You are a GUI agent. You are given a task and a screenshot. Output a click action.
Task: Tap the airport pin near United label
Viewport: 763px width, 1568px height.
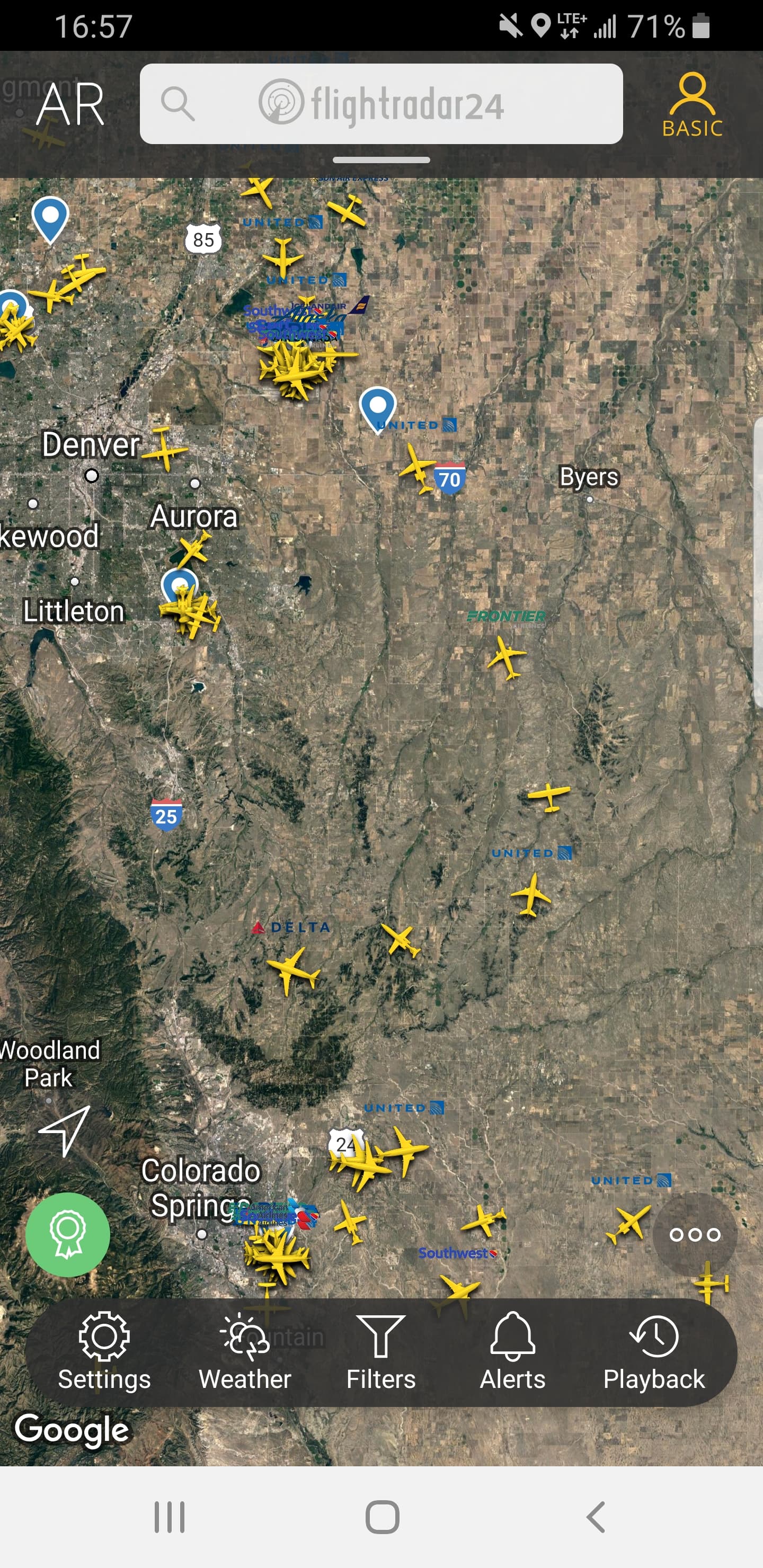click(378, 406)
